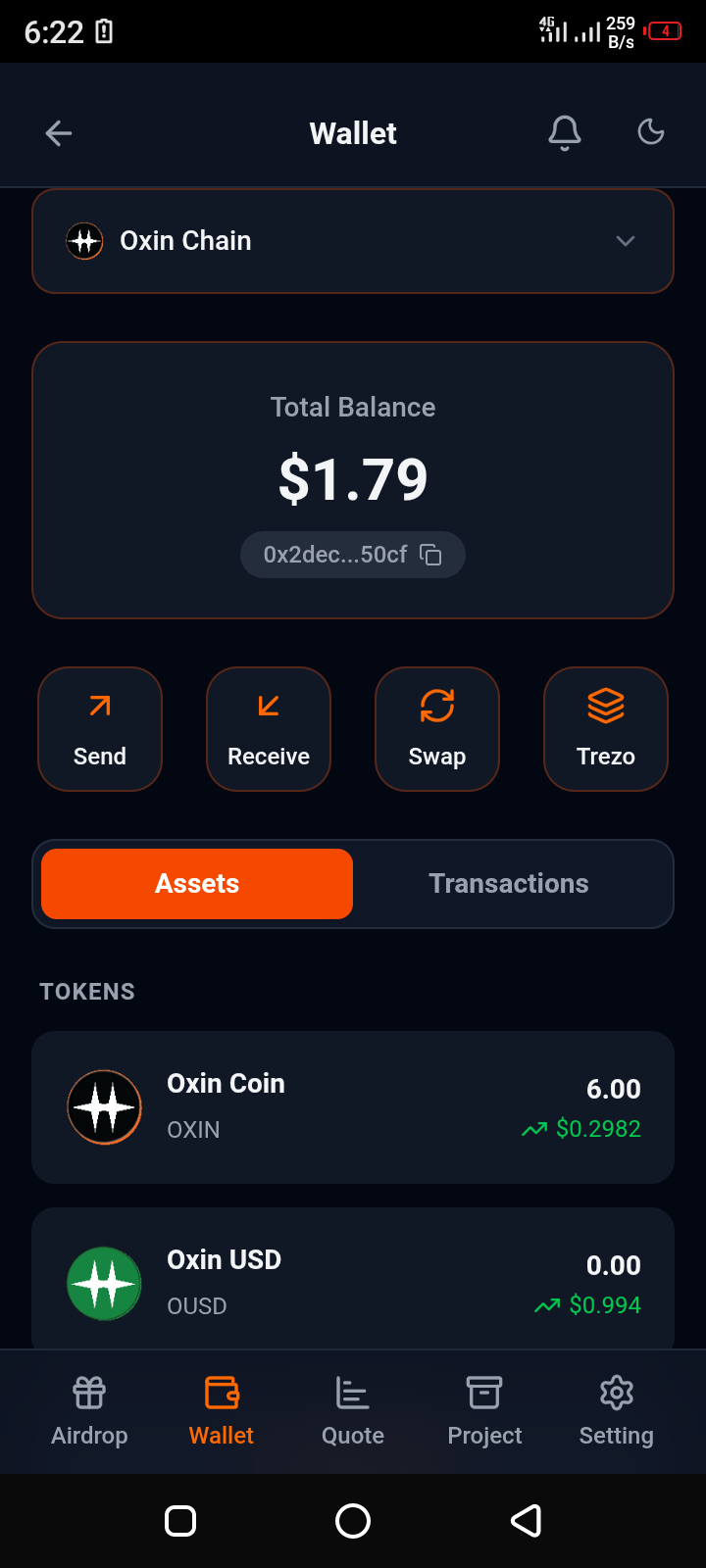Image resolution: width=706 pixels, height=1568 pixels.
Task: Open the Project tab
Action: tap(484, 1411)
